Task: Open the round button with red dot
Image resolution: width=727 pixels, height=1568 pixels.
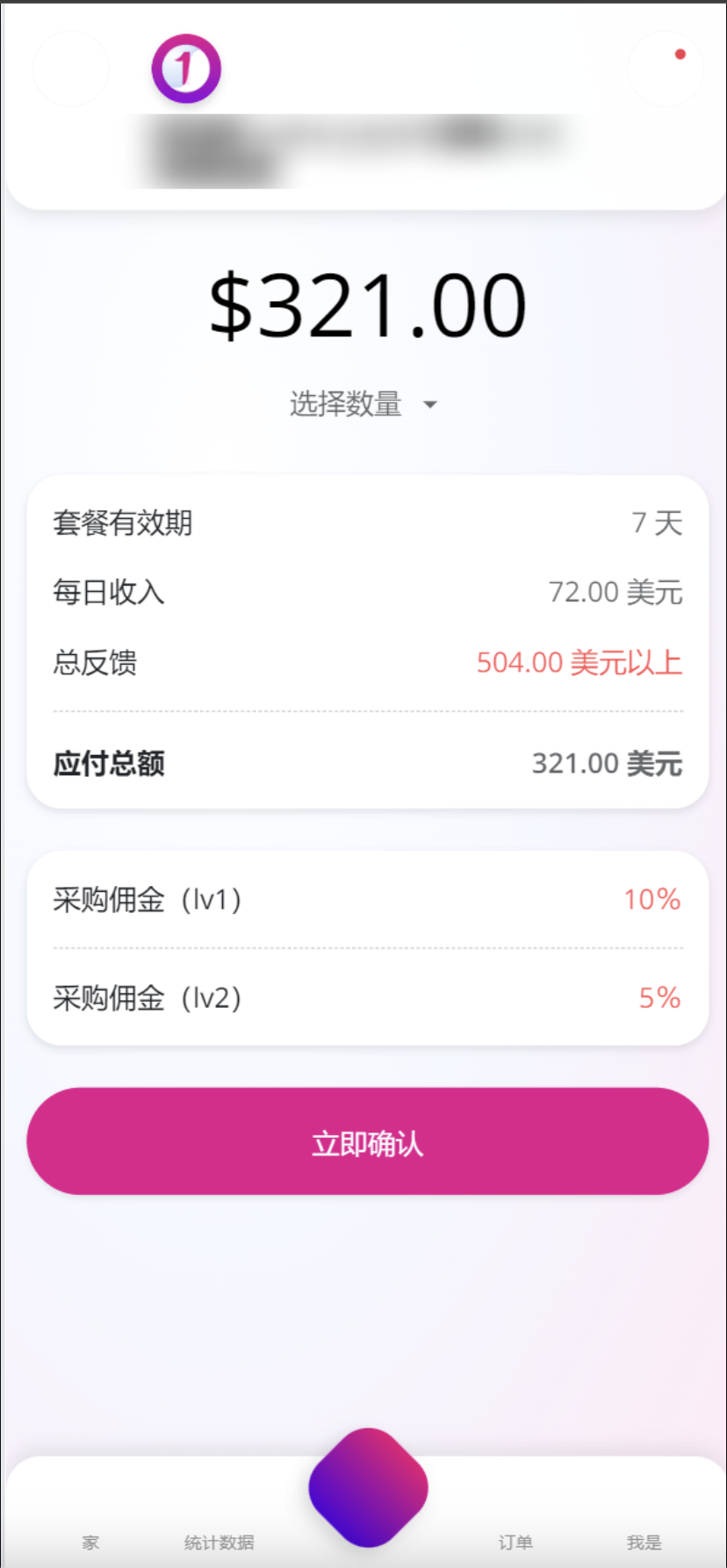Action: click(666, 68)
